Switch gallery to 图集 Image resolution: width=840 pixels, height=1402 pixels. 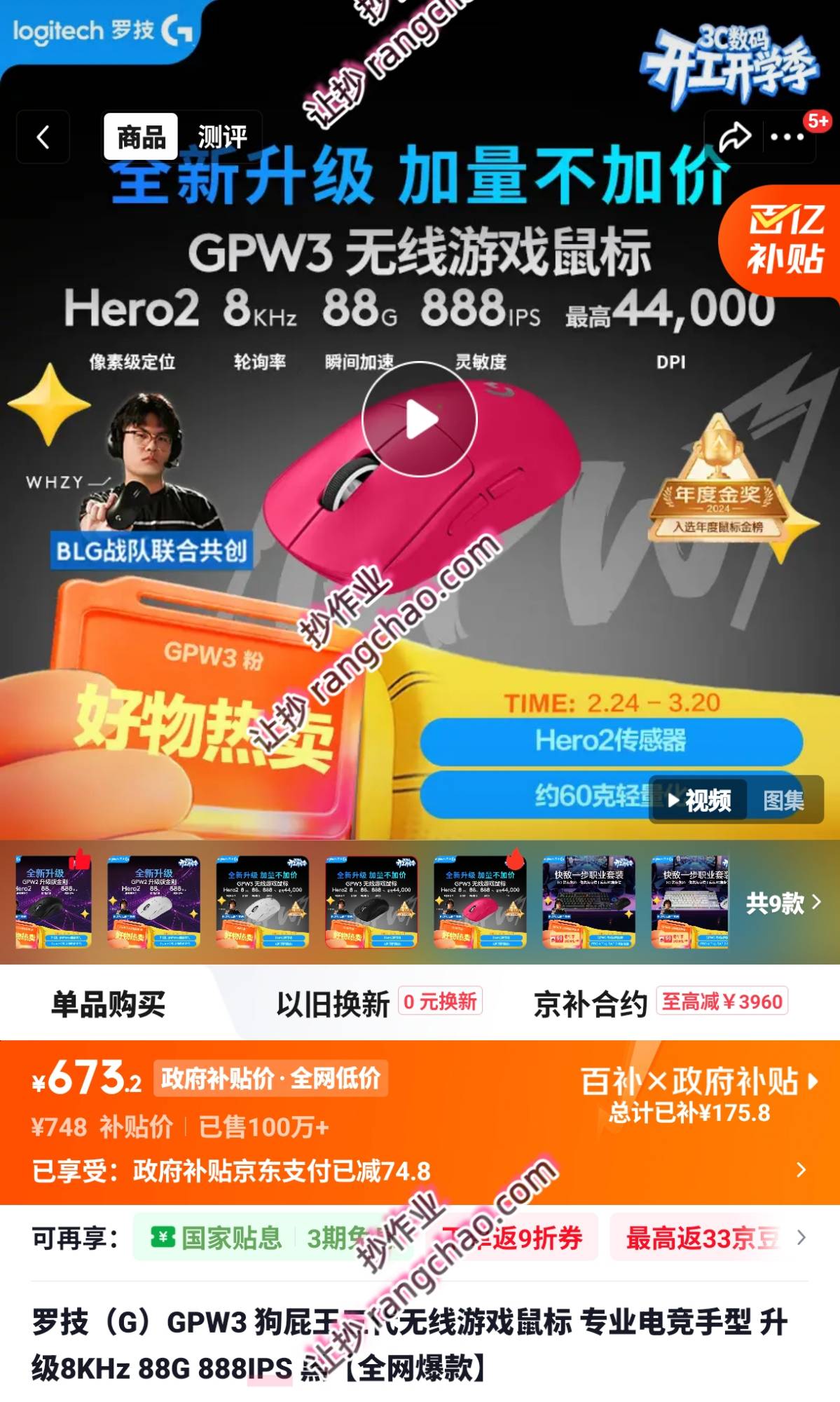click(783, 800)
